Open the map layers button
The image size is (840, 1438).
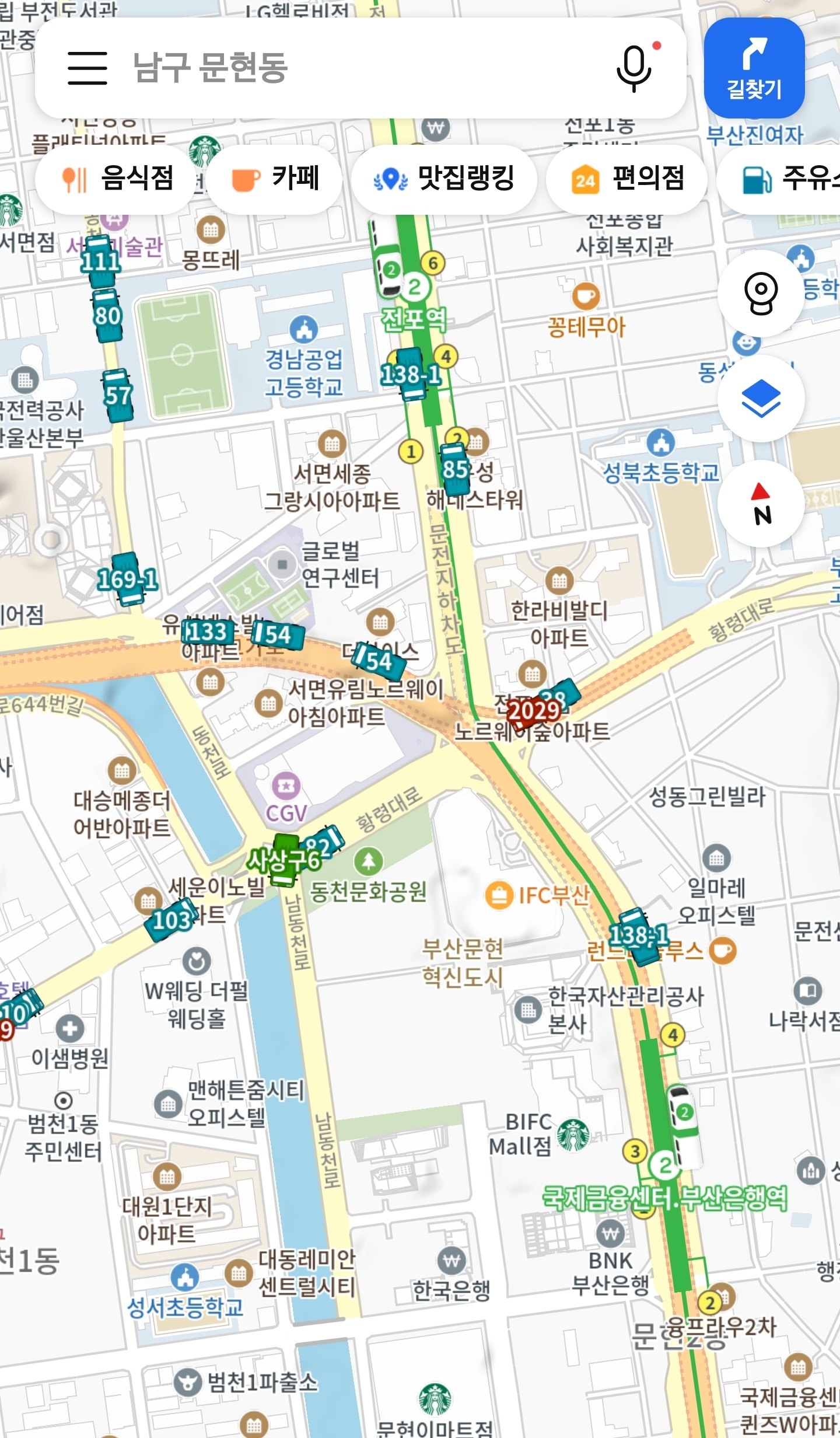click(761, 399)
